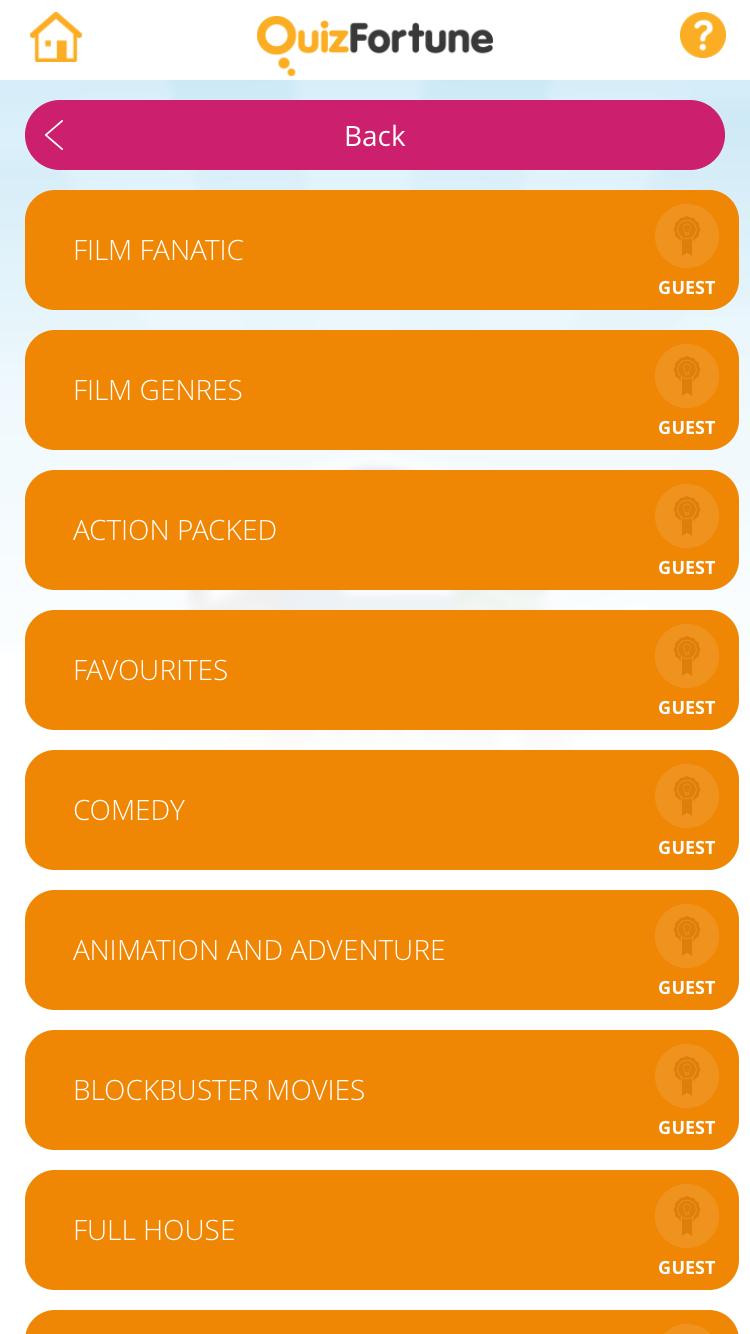
Task: Select the ribbon badge beside Film Genres
Action: click(686, 376)
